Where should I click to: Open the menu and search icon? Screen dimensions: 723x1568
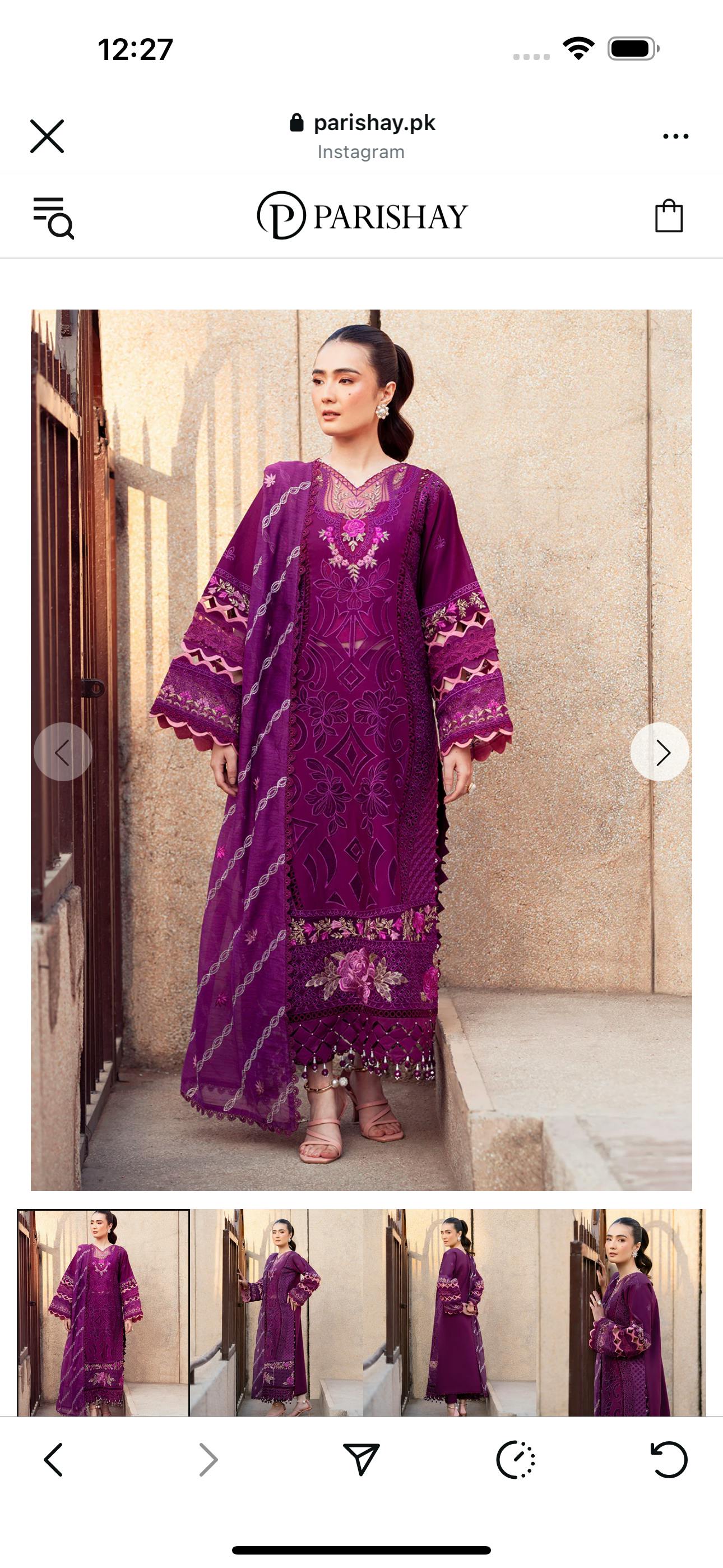point(53,217)
